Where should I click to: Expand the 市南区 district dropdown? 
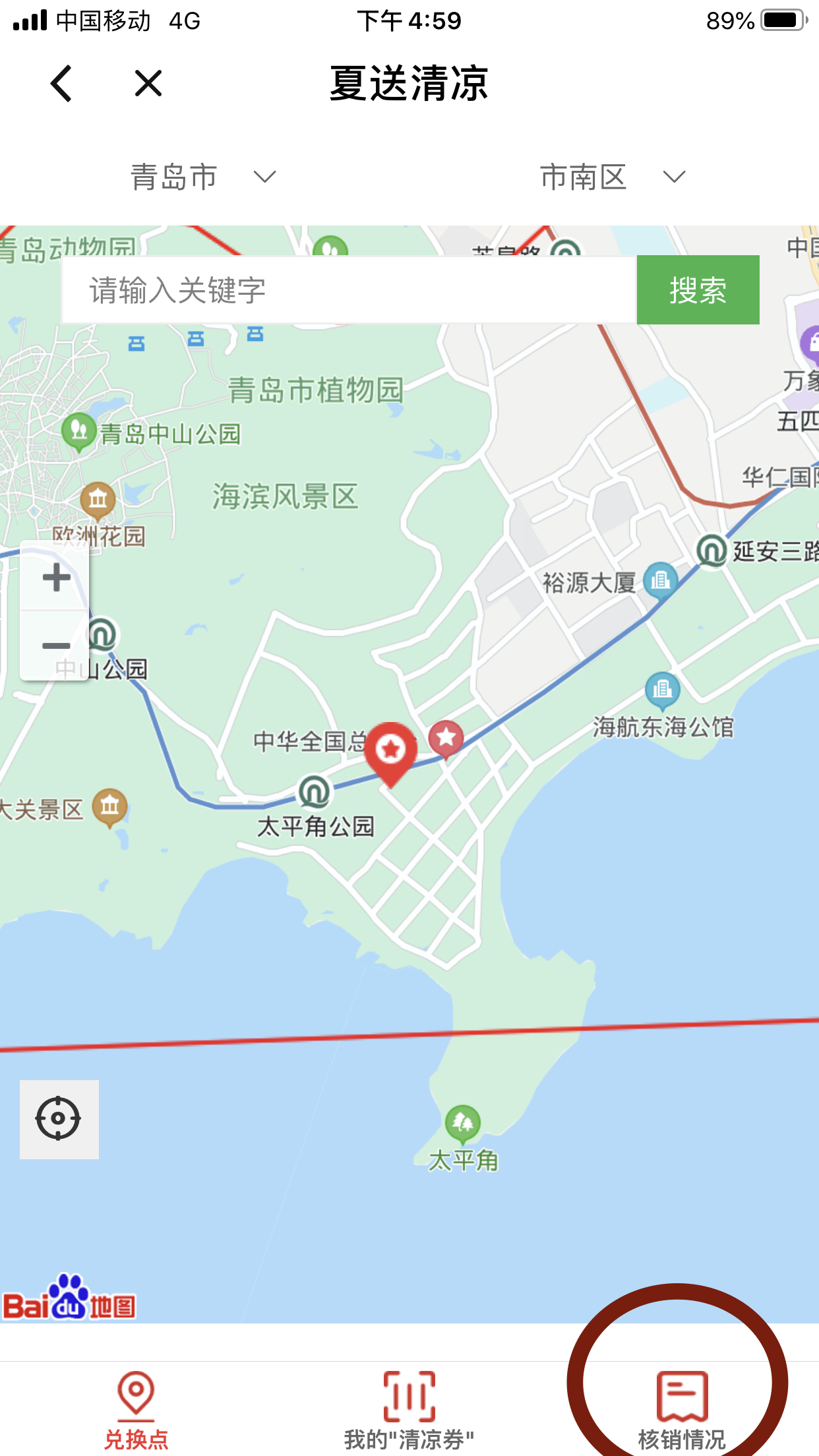tap(612, 177)
